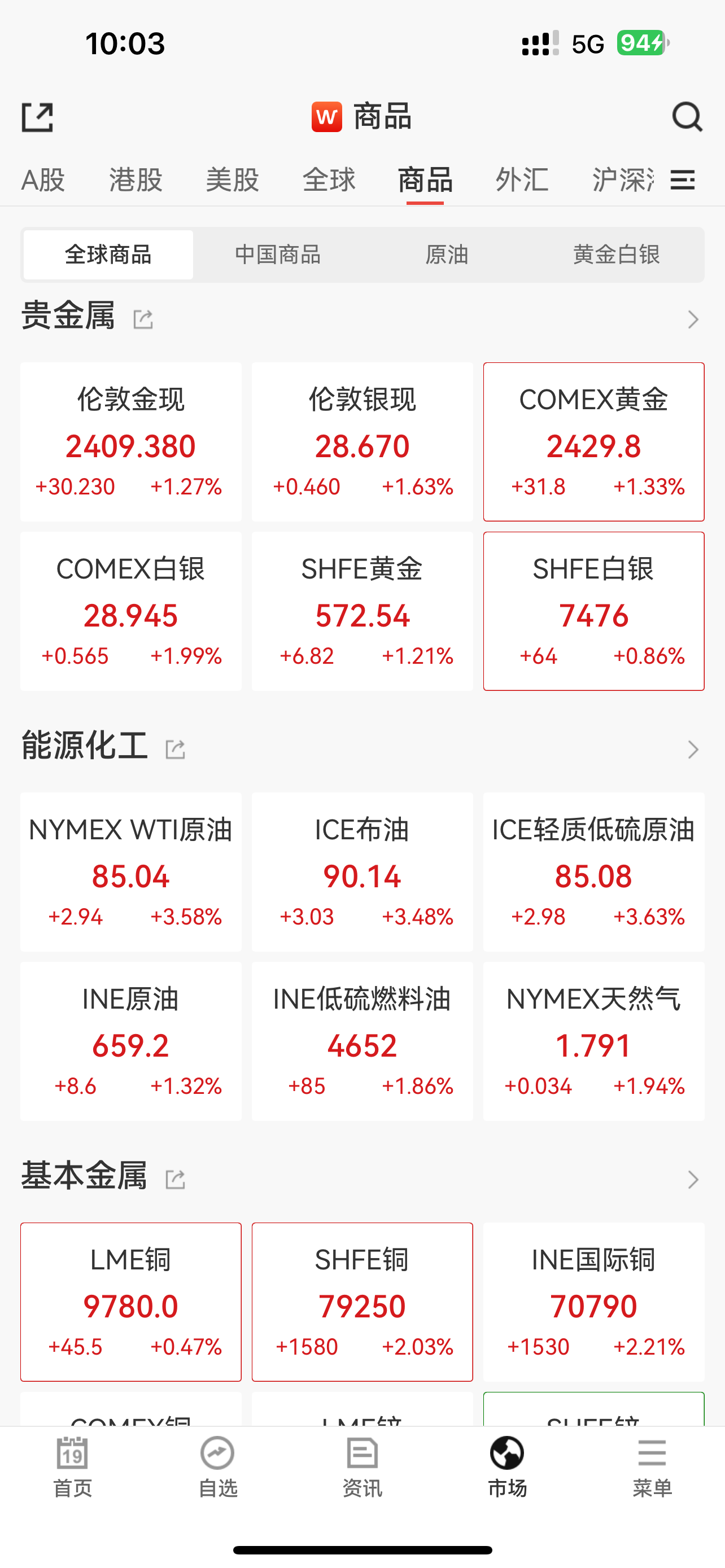This screenshot has height=1568, width=725.
Task: Open the search magnifier
Action: (687, 116)
